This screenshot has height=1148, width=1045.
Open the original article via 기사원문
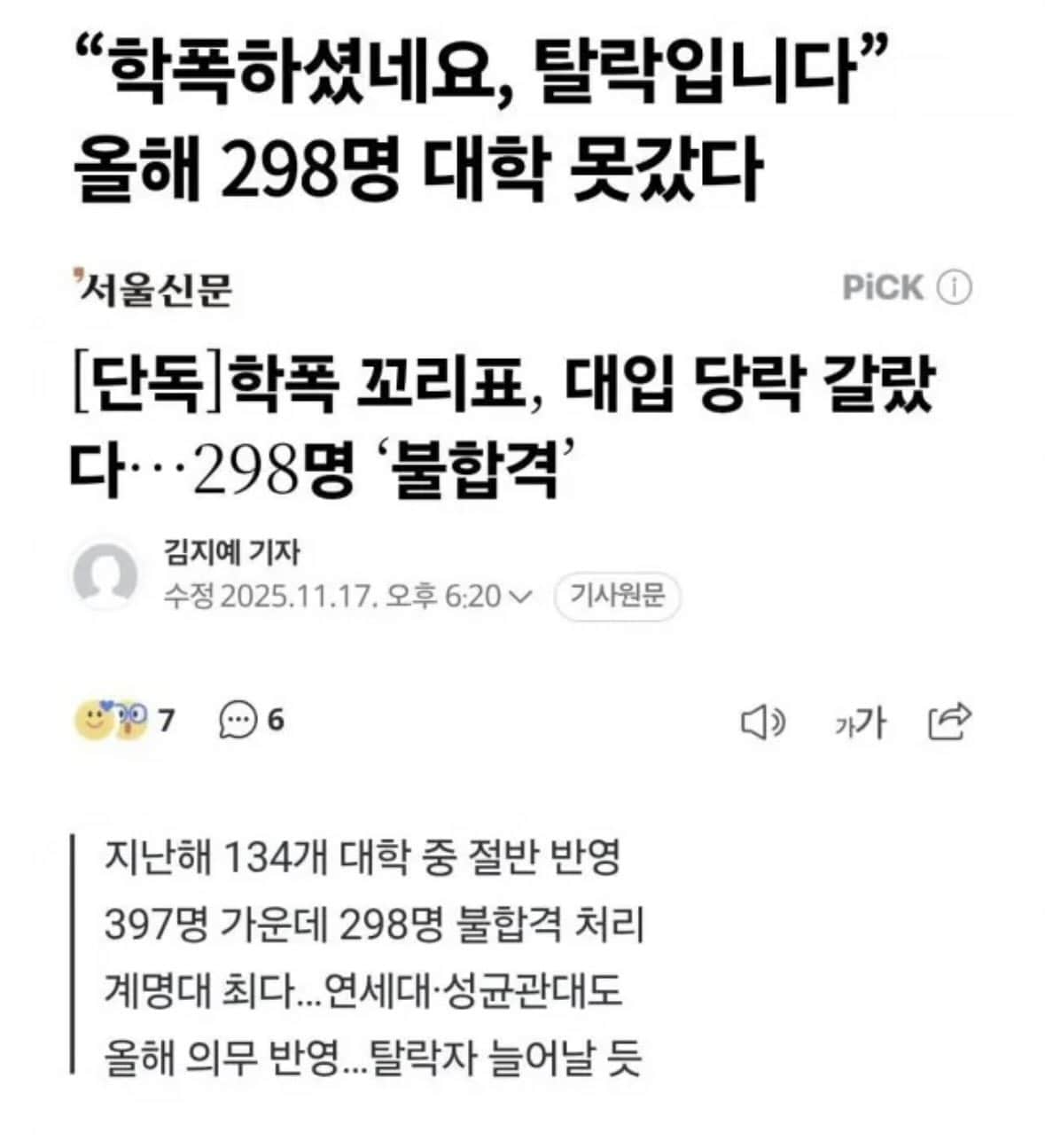(x=617, y=597)
